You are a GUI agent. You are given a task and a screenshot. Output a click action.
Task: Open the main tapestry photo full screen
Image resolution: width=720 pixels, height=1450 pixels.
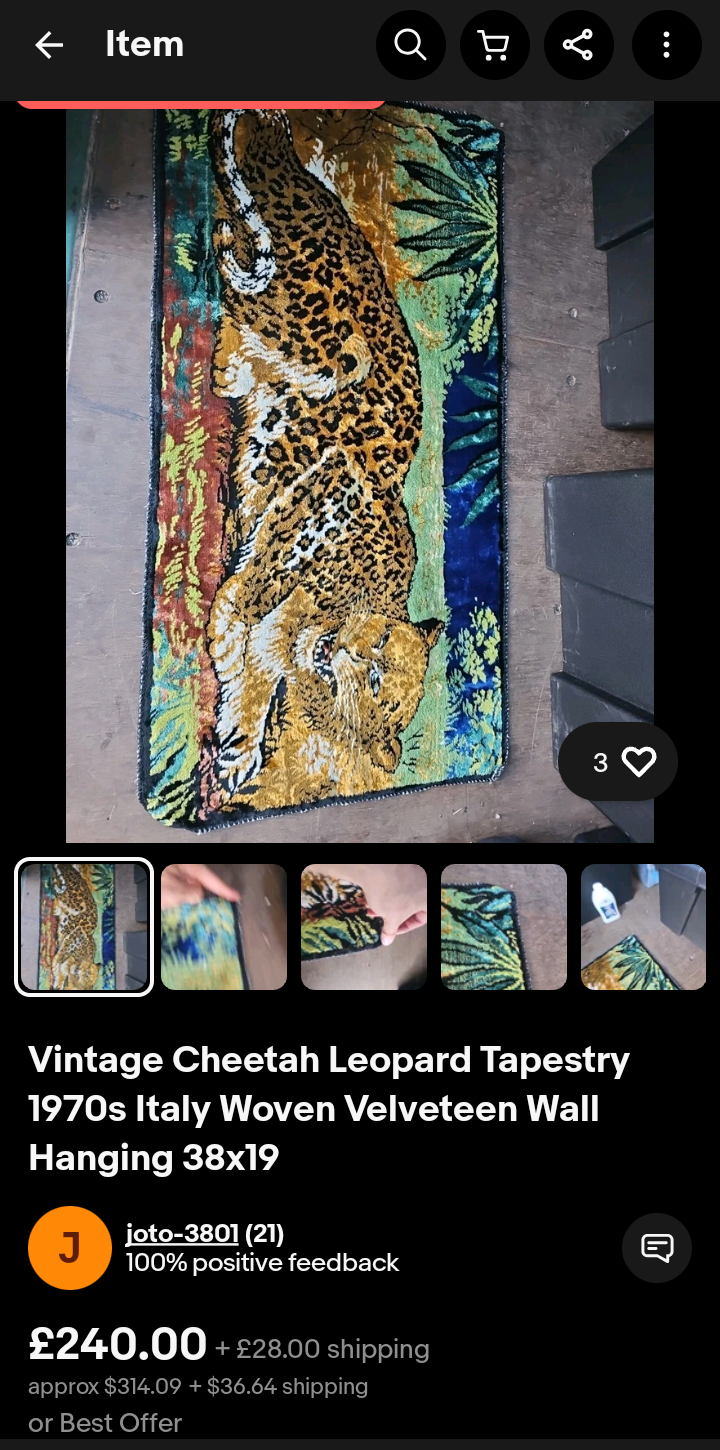pos(360,472)
